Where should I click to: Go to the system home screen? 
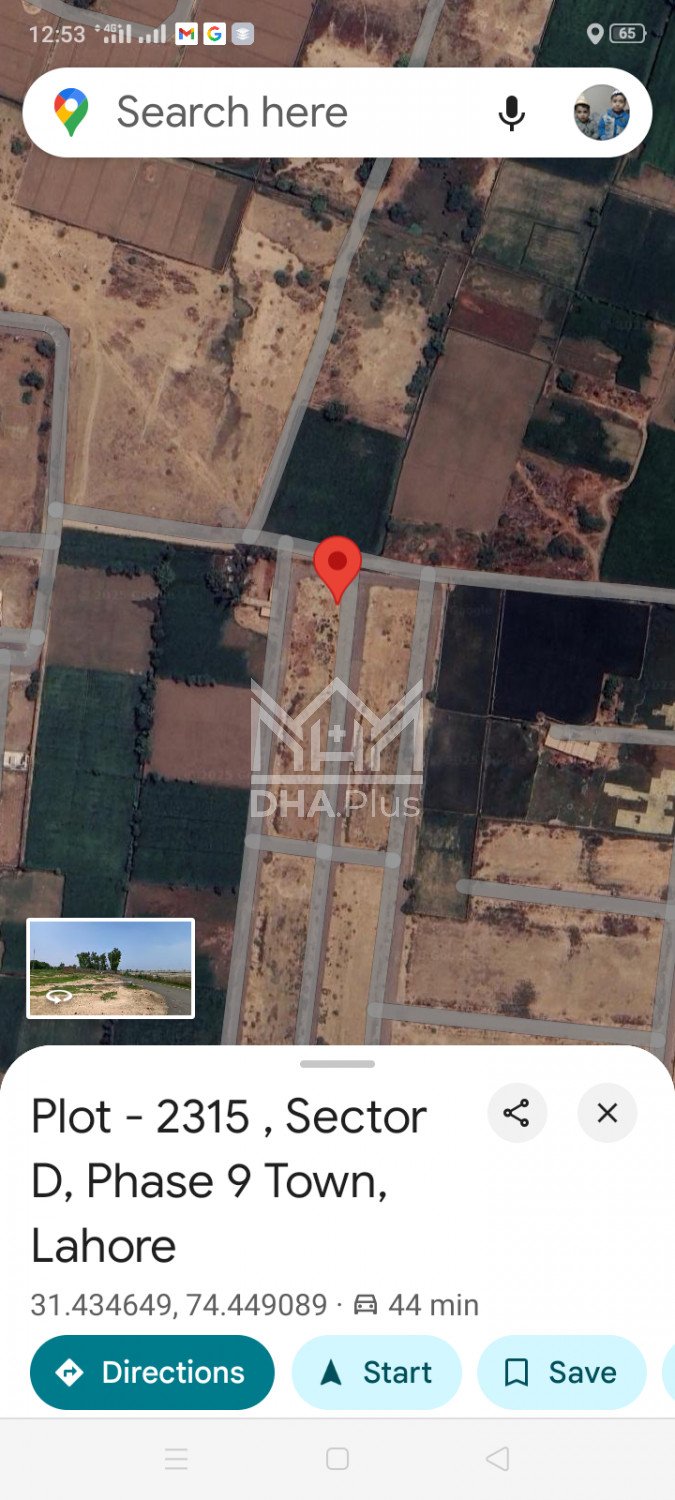(337, 1459)
